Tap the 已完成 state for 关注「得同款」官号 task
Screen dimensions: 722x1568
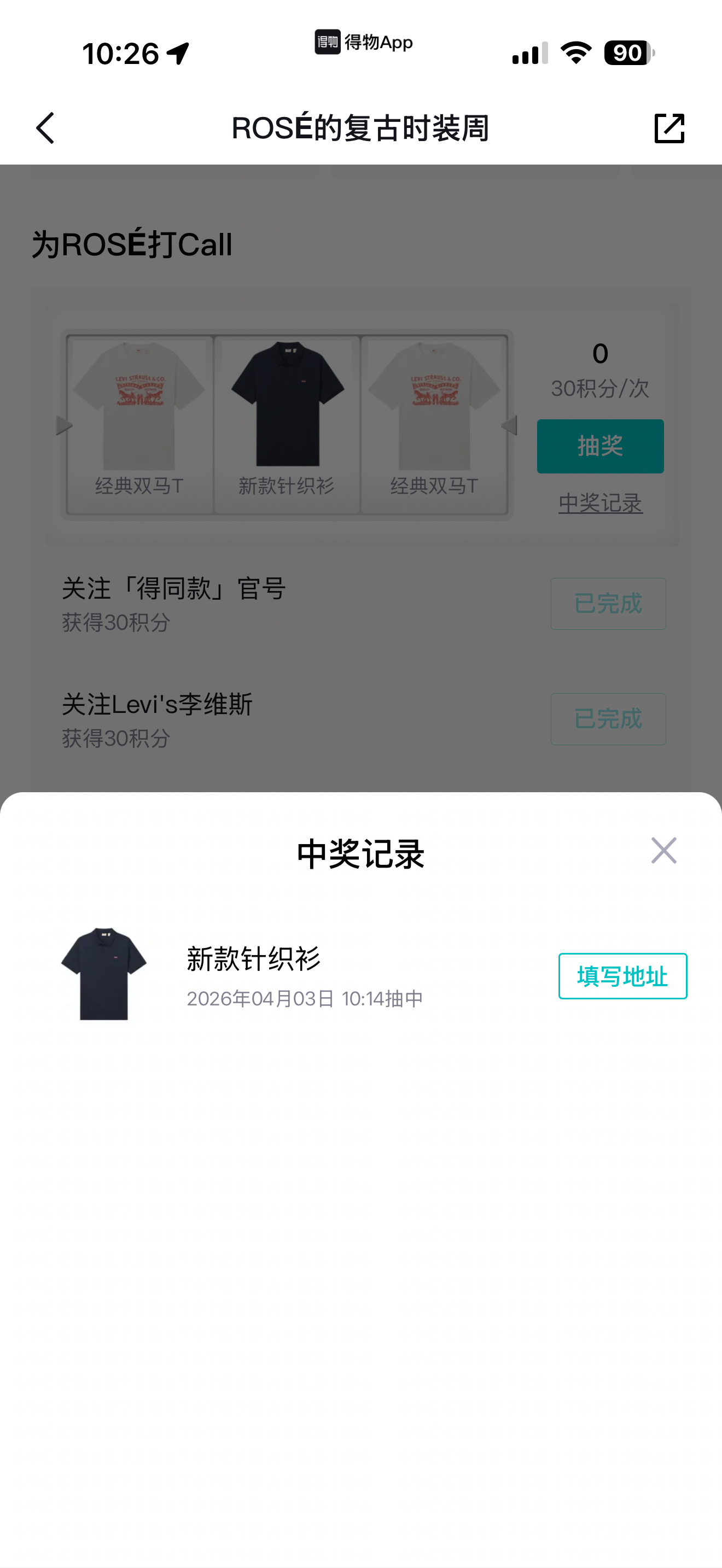pyautogui.click(x=608, y=604)
